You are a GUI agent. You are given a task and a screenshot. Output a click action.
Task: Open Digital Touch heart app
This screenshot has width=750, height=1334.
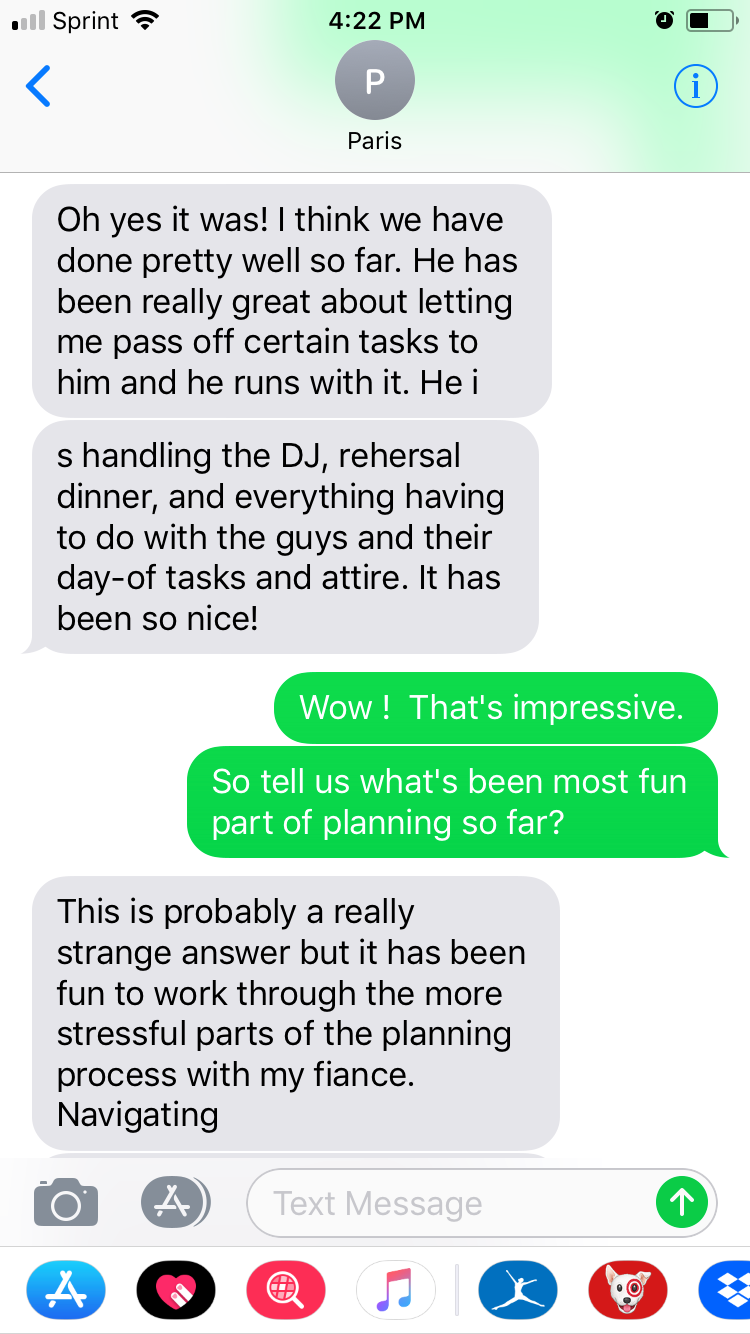(x=176, y=1289)
